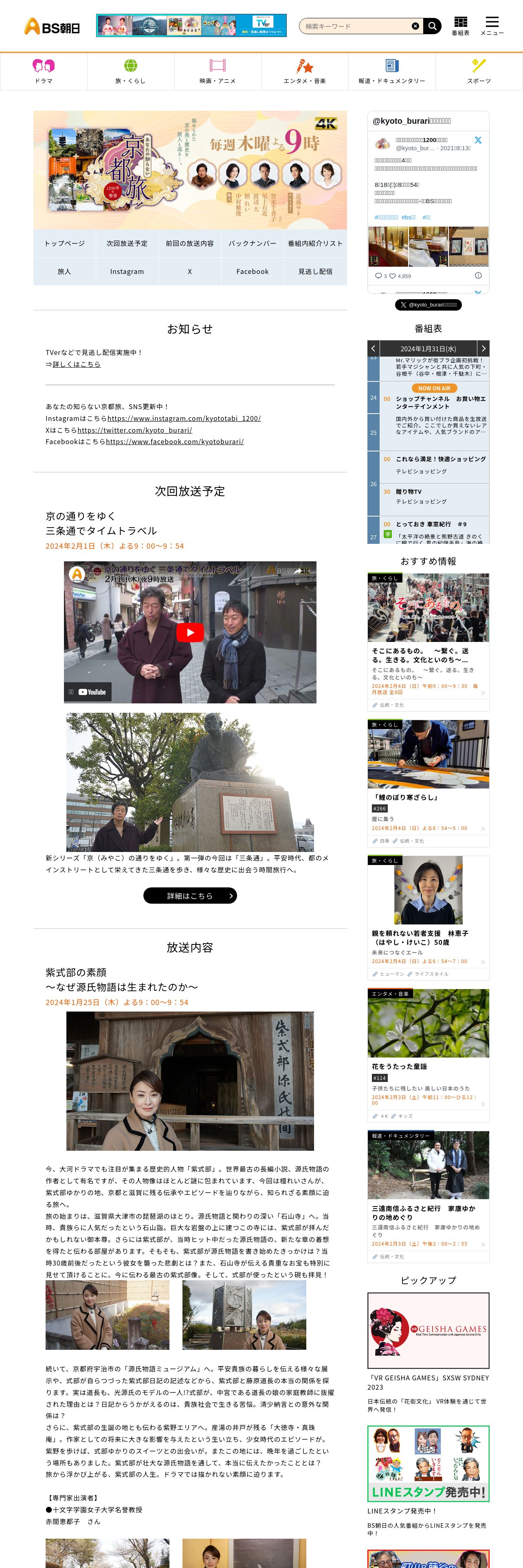Follow @kyoto_burari on X
523x1568 pixels.
[428, 304]
